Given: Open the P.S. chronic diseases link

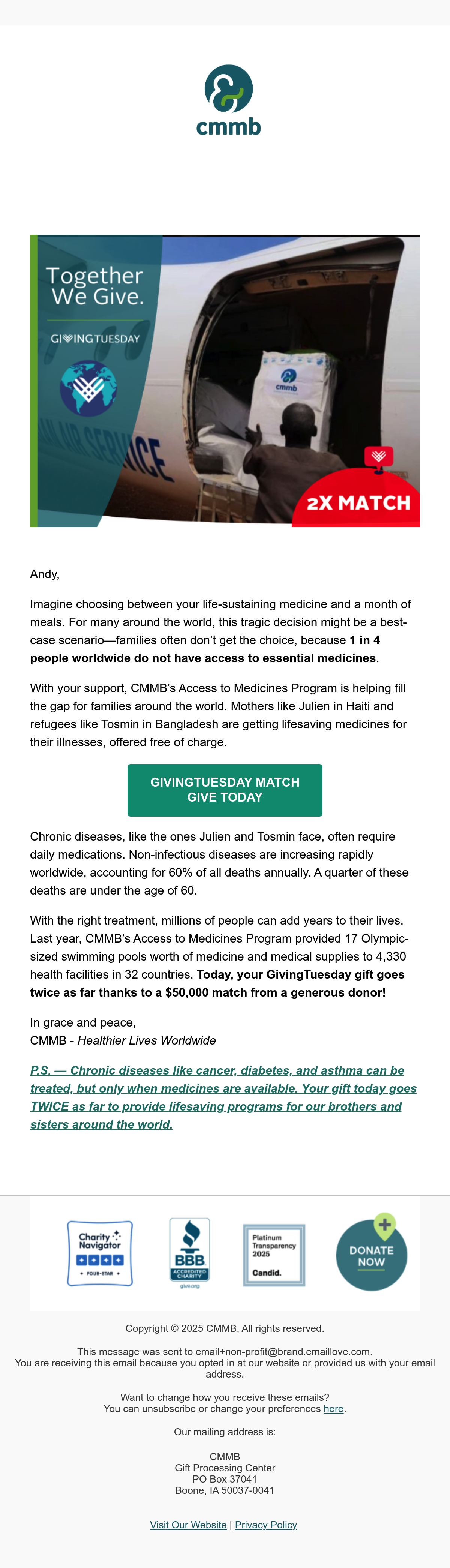Looking at the screenshot, I should (x=223, y=1097).
